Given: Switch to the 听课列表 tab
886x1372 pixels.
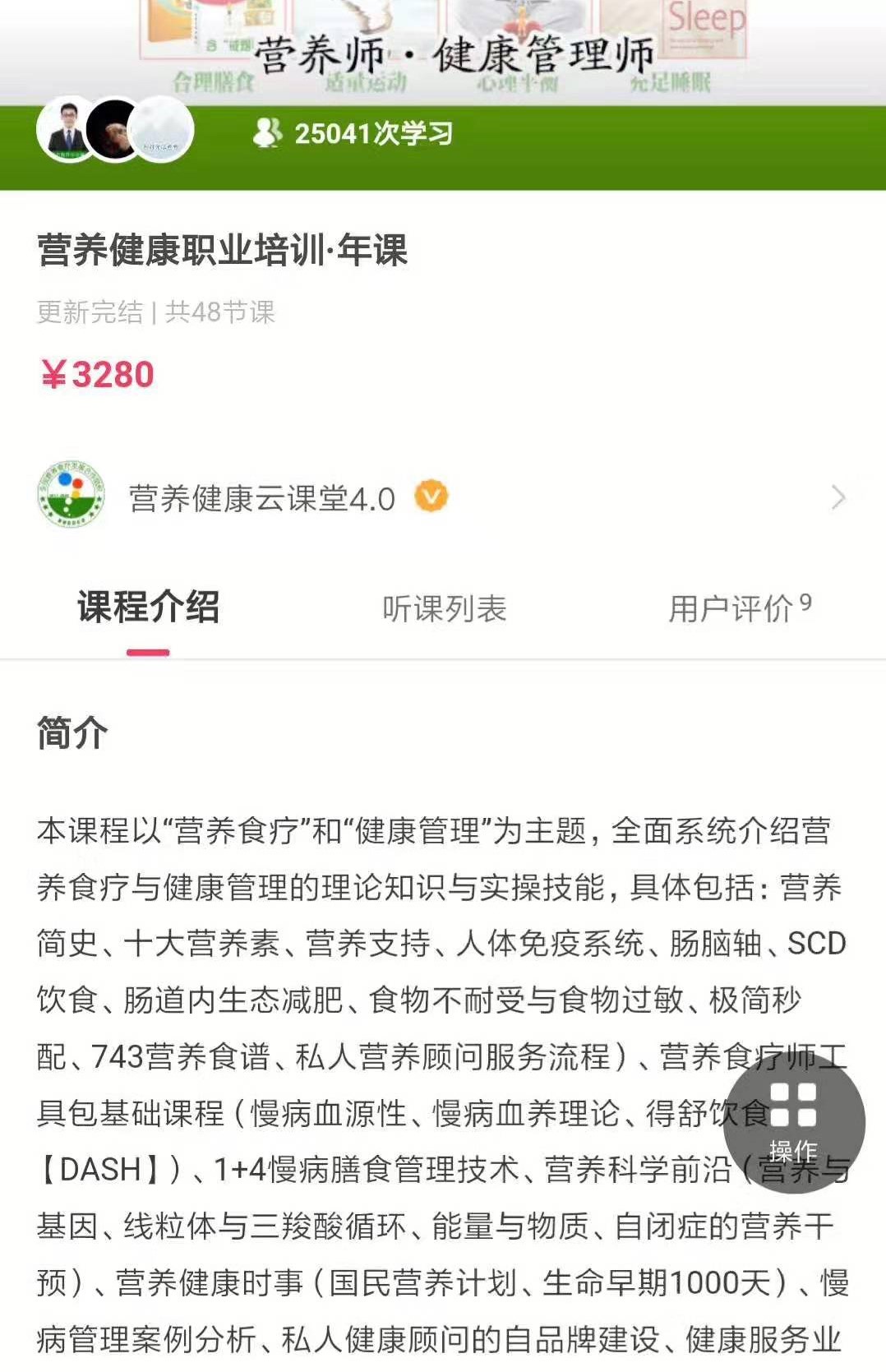Looking at the screenshot, I should [444, 609].
